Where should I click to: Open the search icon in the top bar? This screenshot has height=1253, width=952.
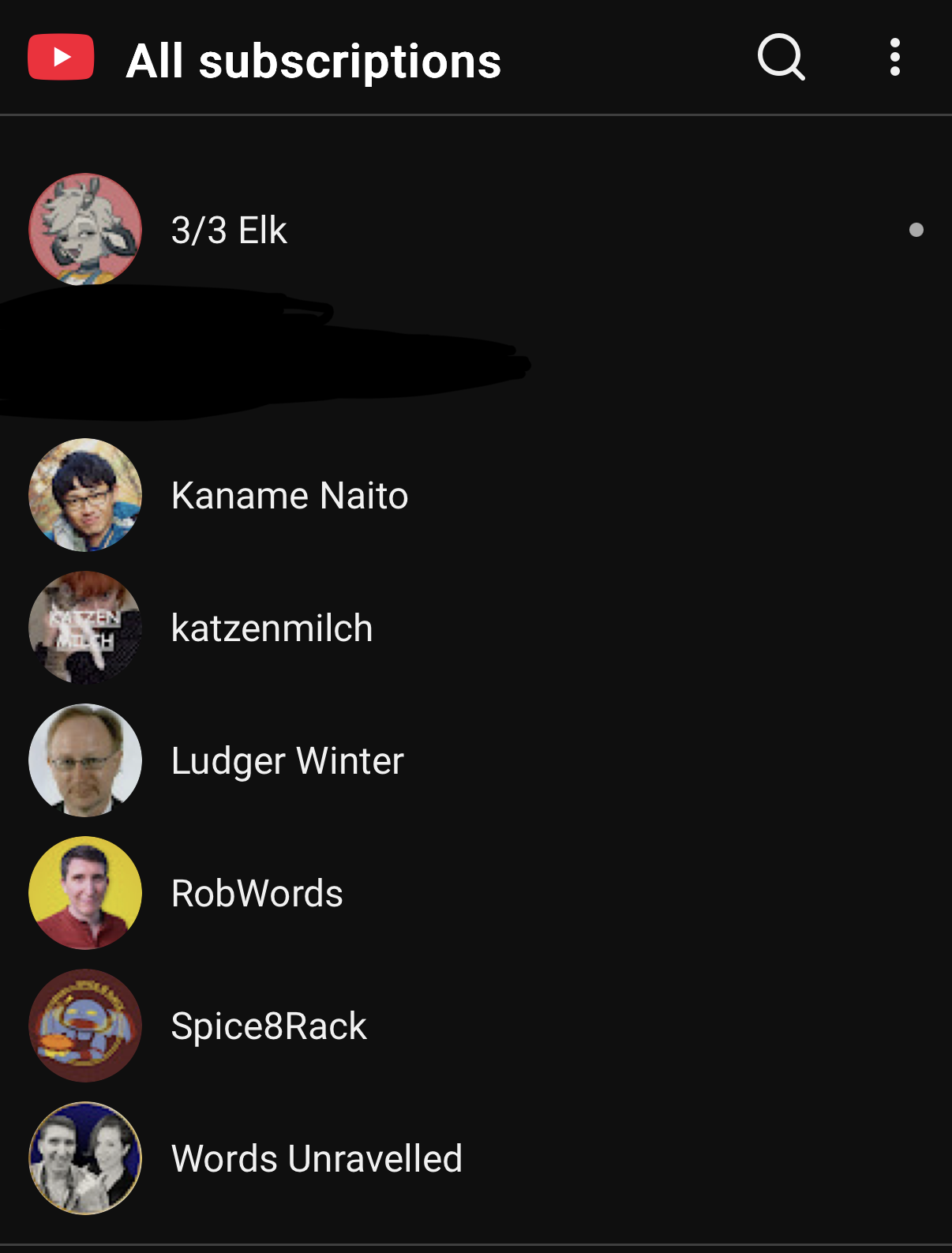click(781, 57)
